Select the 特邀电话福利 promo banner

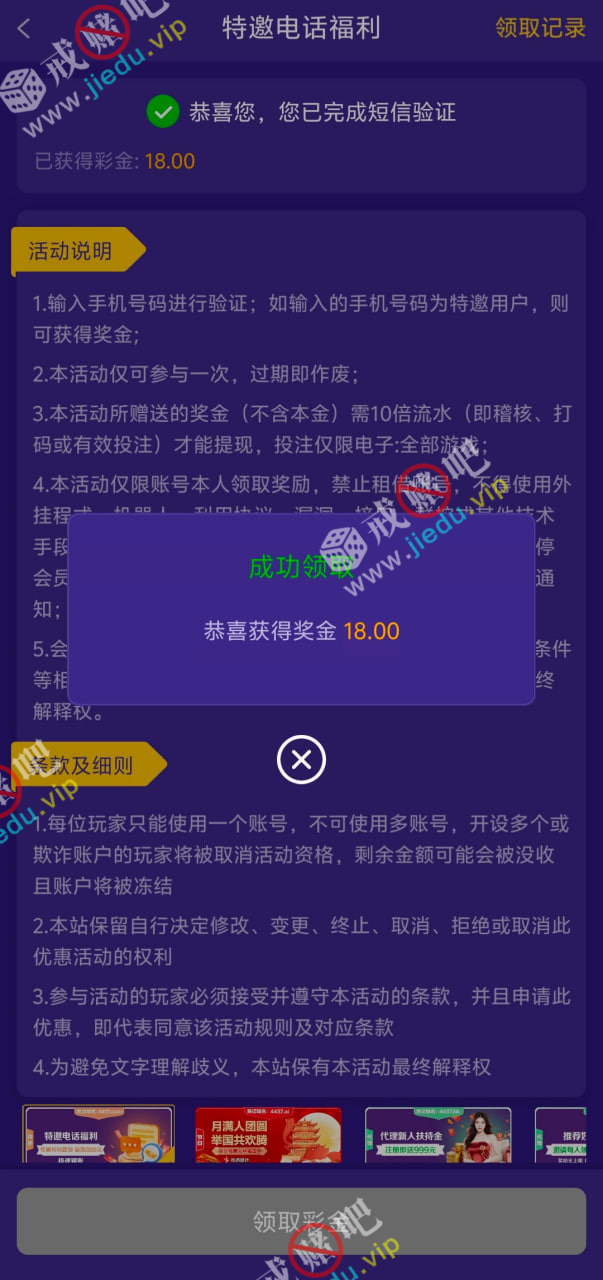[99, 1134]
